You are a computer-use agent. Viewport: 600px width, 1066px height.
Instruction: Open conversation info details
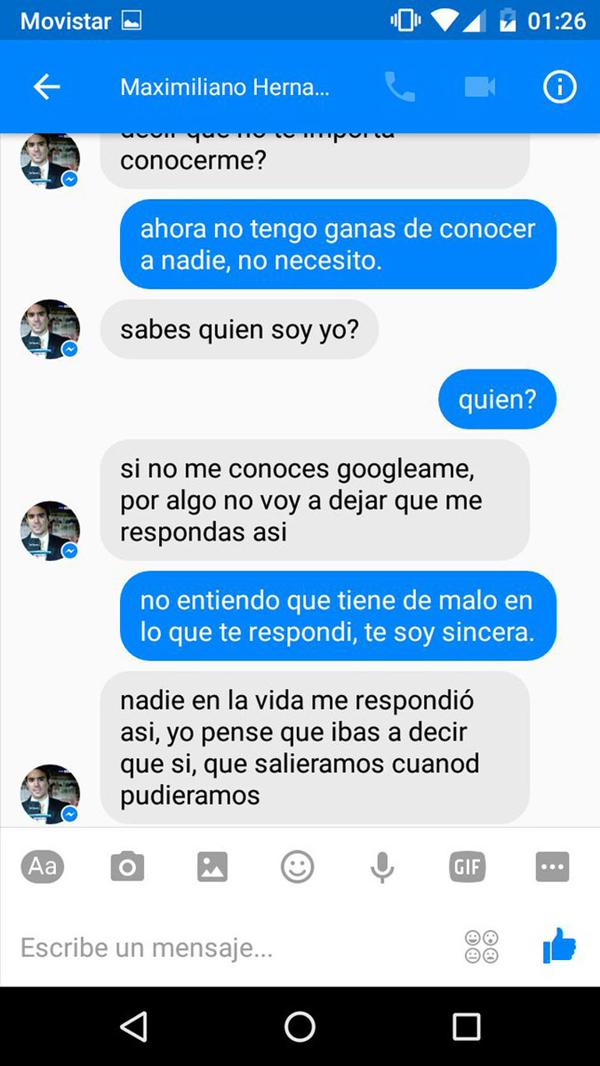559,87
